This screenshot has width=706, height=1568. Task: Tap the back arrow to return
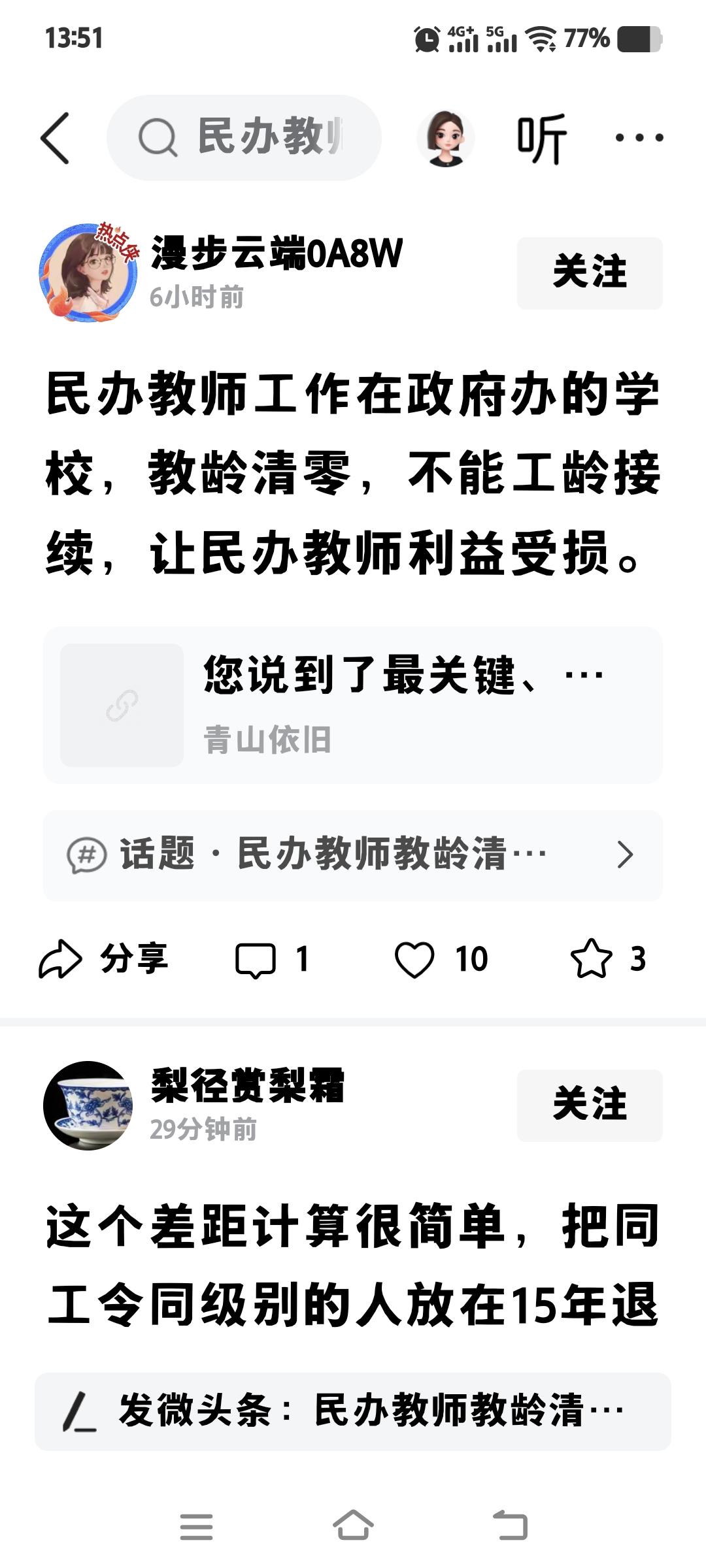pos(58,137)
